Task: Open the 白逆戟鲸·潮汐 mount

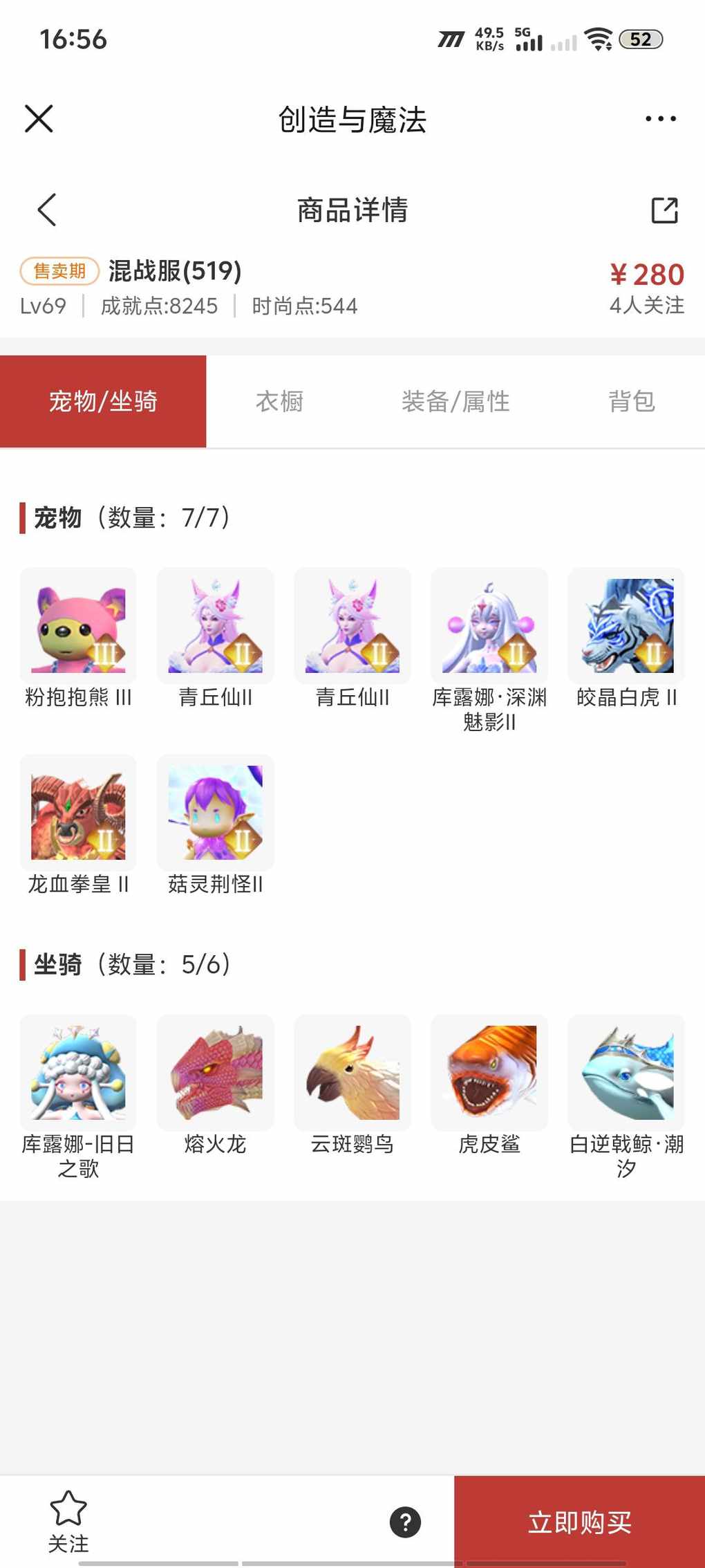Action: (x=626, y=1073)
